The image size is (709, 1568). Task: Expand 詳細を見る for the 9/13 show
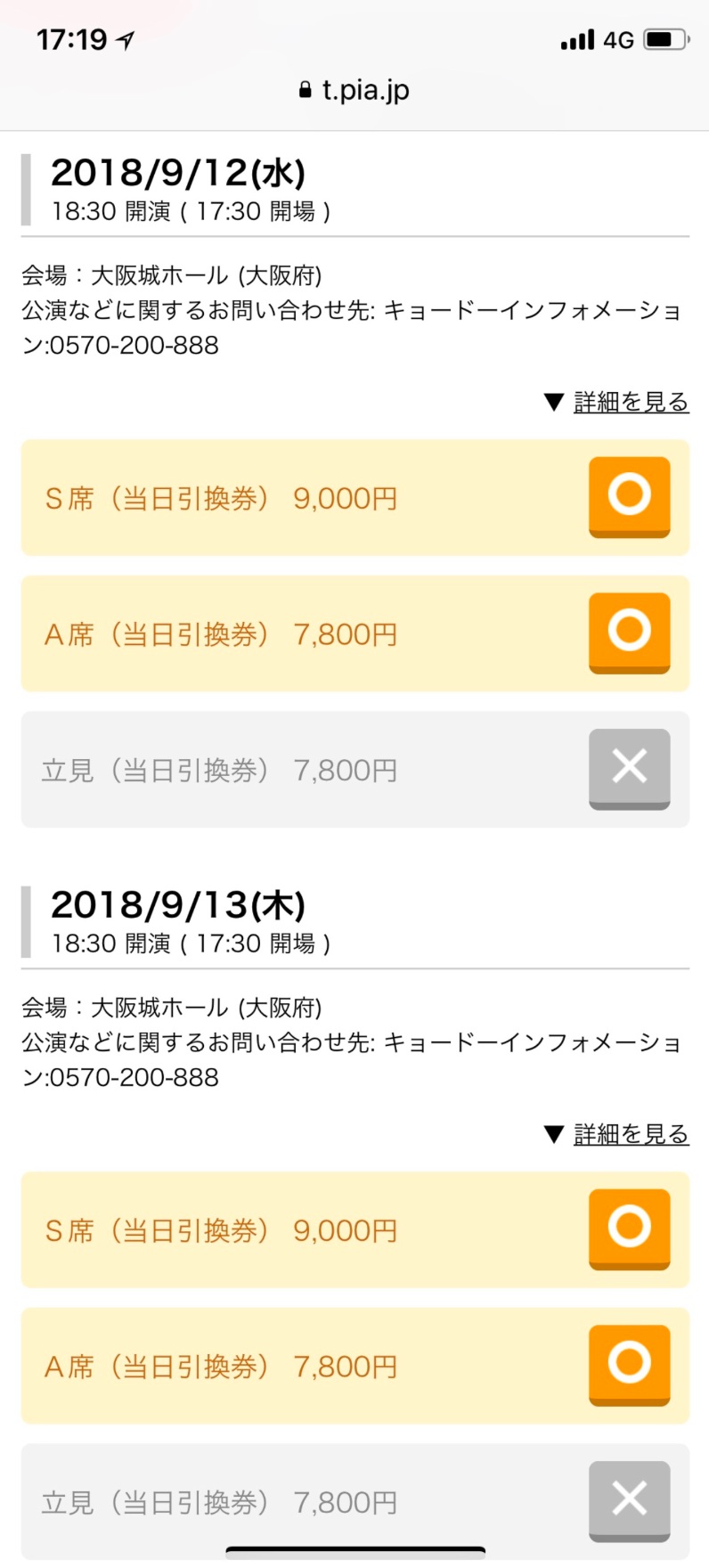631,1135
